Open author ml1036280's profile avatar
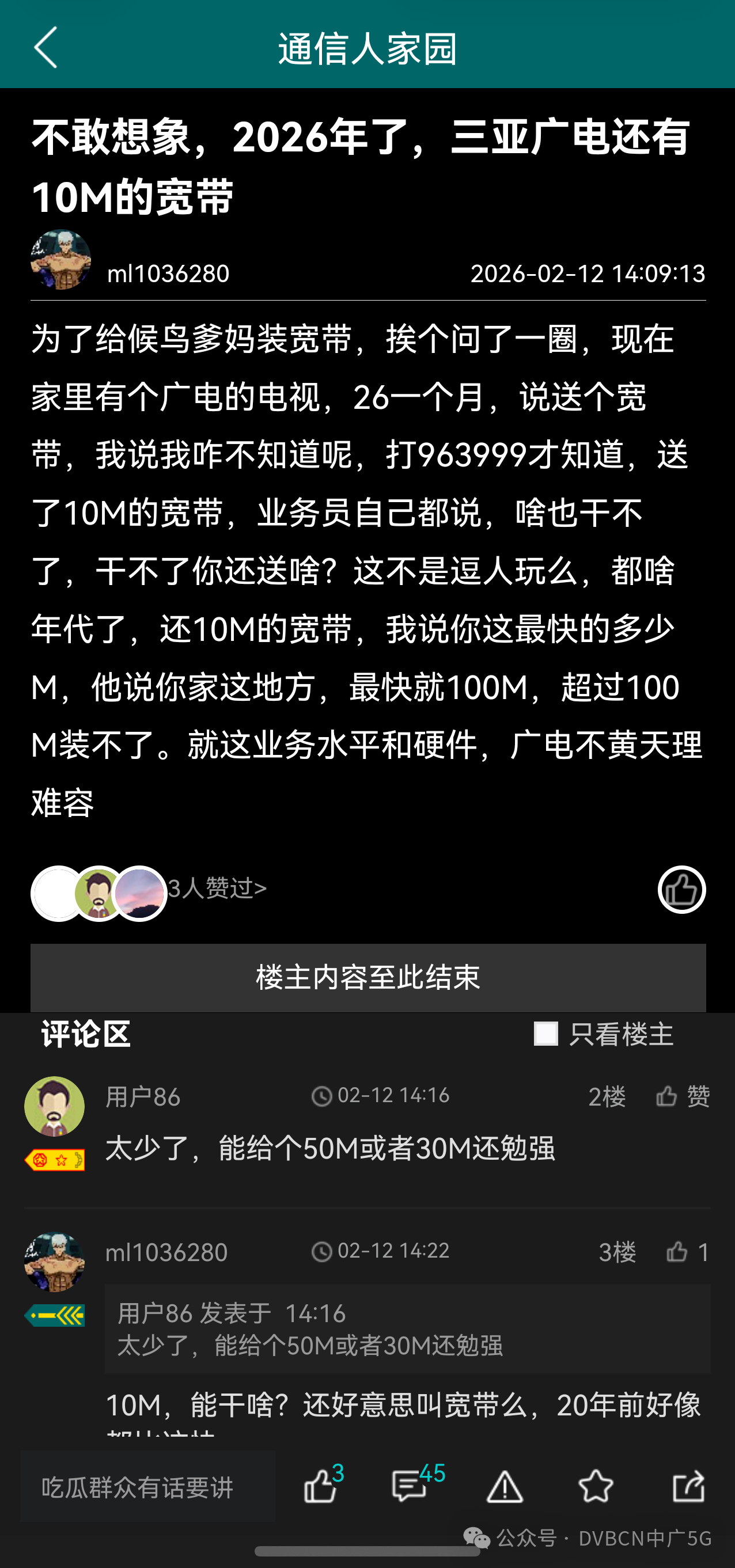The image size is (735, 1568). 61,260
